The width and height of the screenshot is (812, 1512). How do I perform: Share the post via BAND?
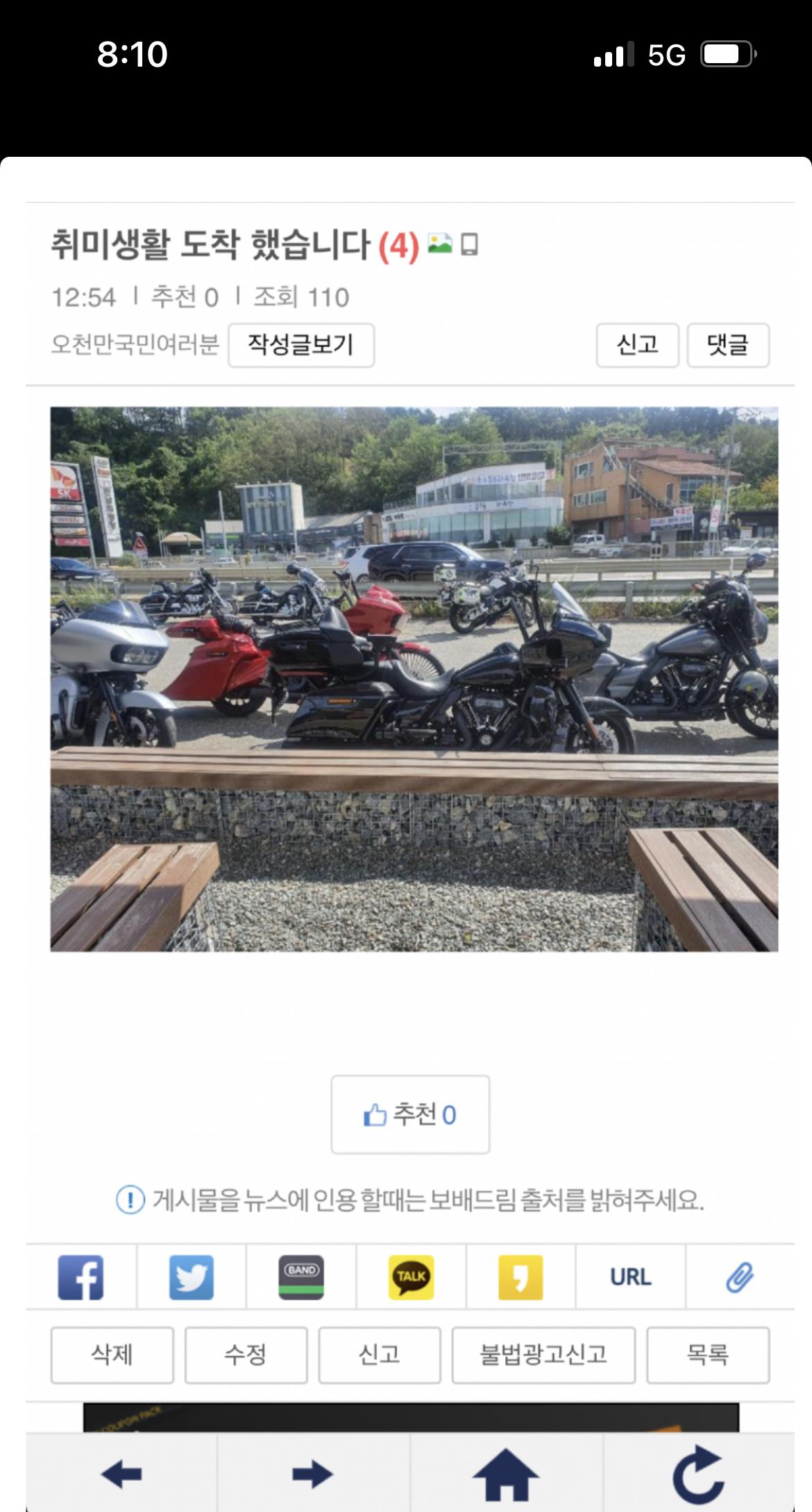click(x=301, y=1277)
